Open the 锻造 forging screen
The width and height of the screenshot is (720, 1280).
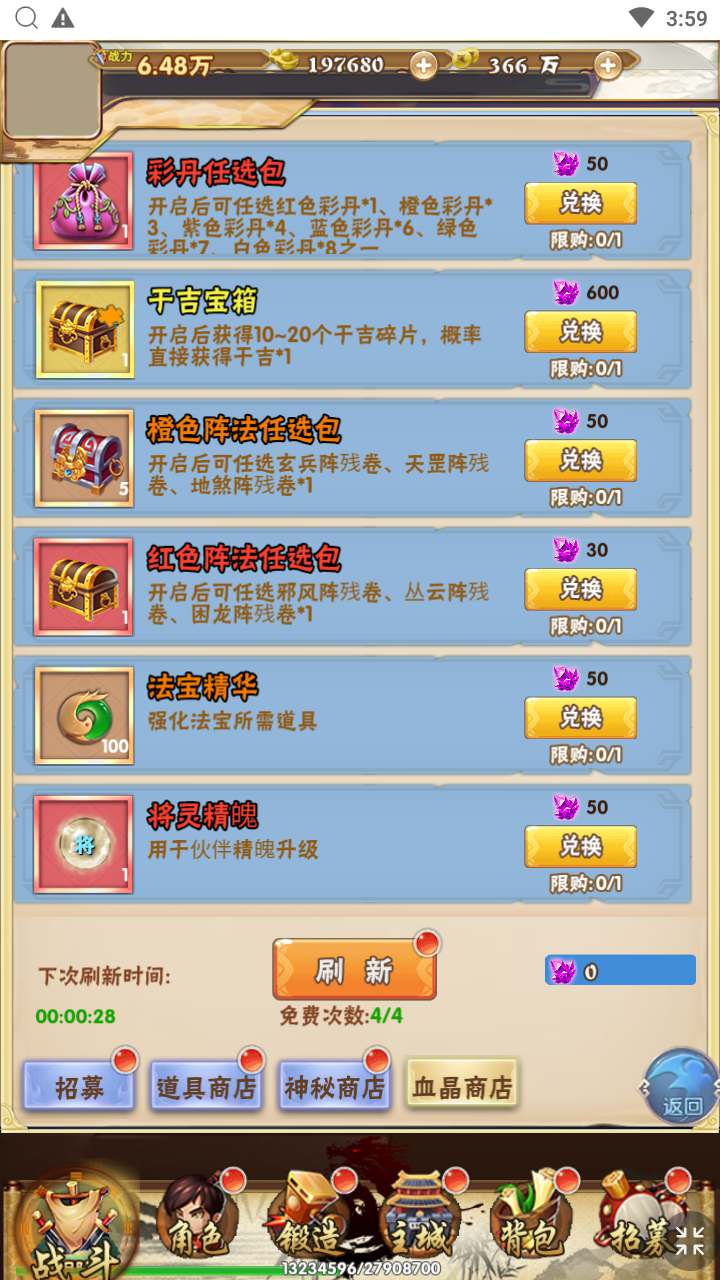pyautogui.click(x=315, y=1225)
